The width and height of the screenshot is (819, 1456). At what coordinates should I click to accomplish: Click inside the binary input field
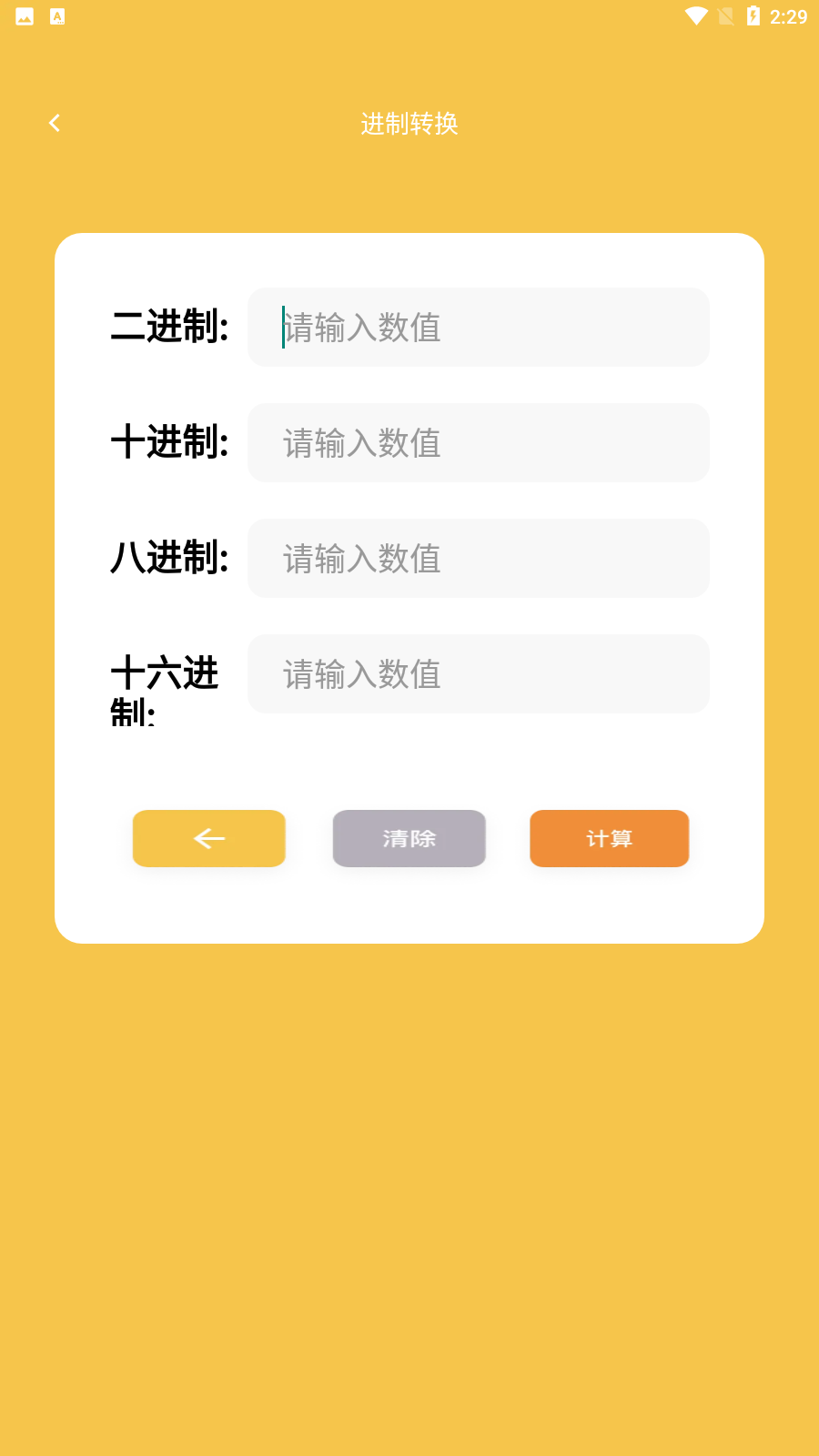[478, 327]
